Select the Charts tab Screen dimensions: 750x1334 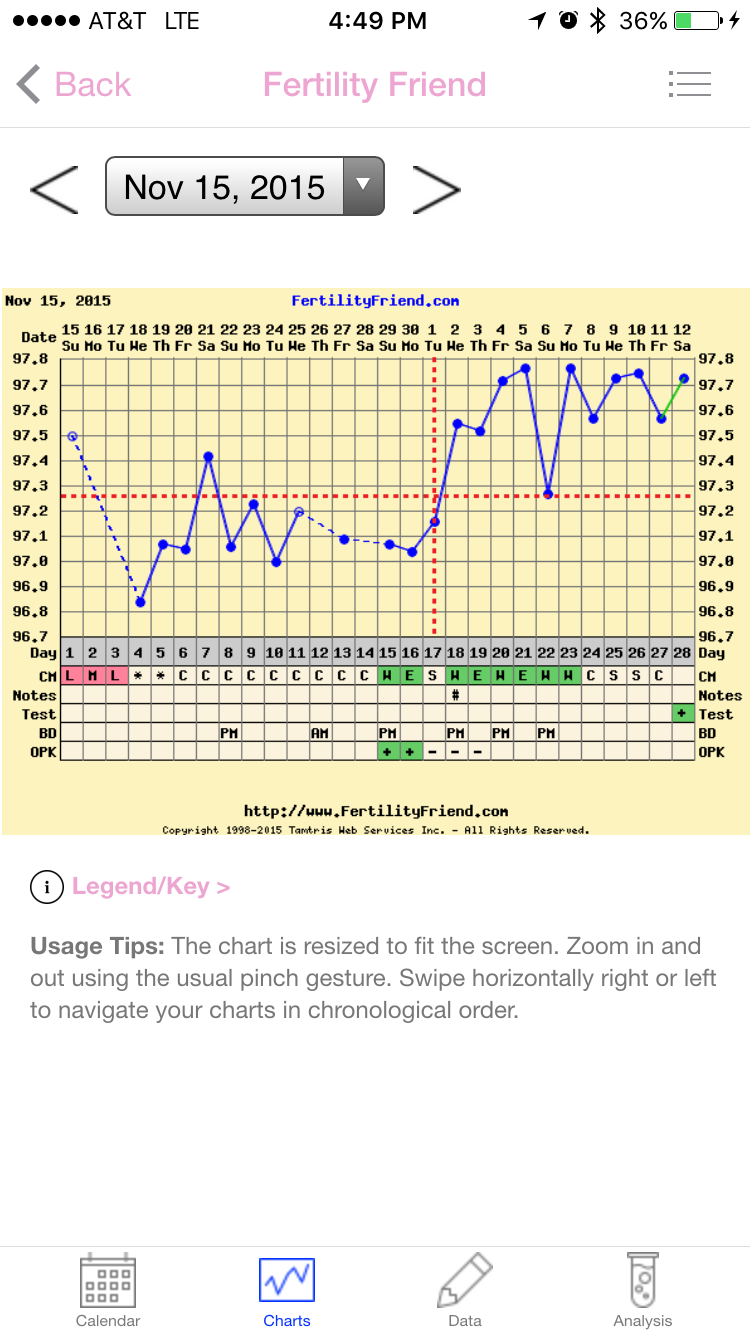(x=287, y=1291)
